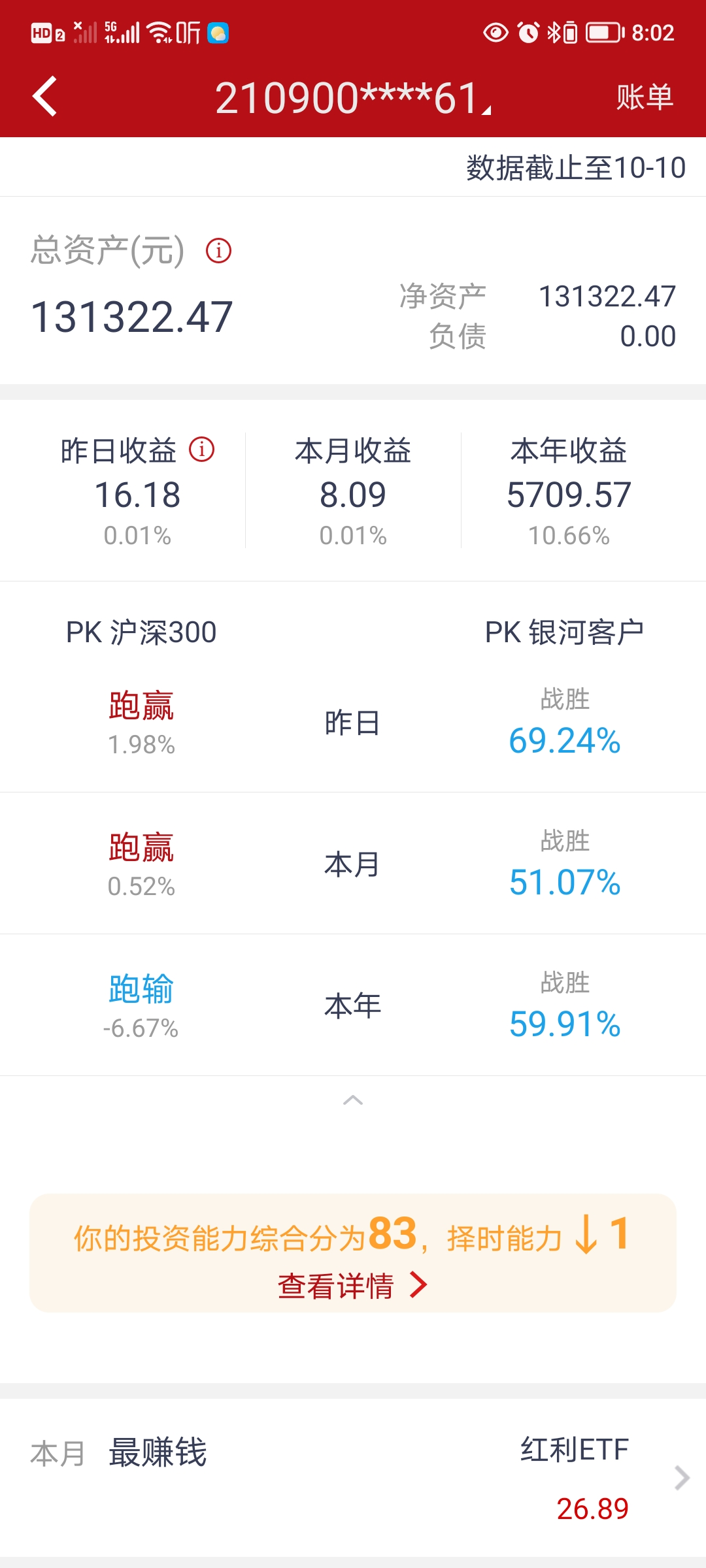The height and width of the screenshot is (1568, 706).
Task: Open this month's 最赚钱 红利ETF row
Action: point(353,1478)
